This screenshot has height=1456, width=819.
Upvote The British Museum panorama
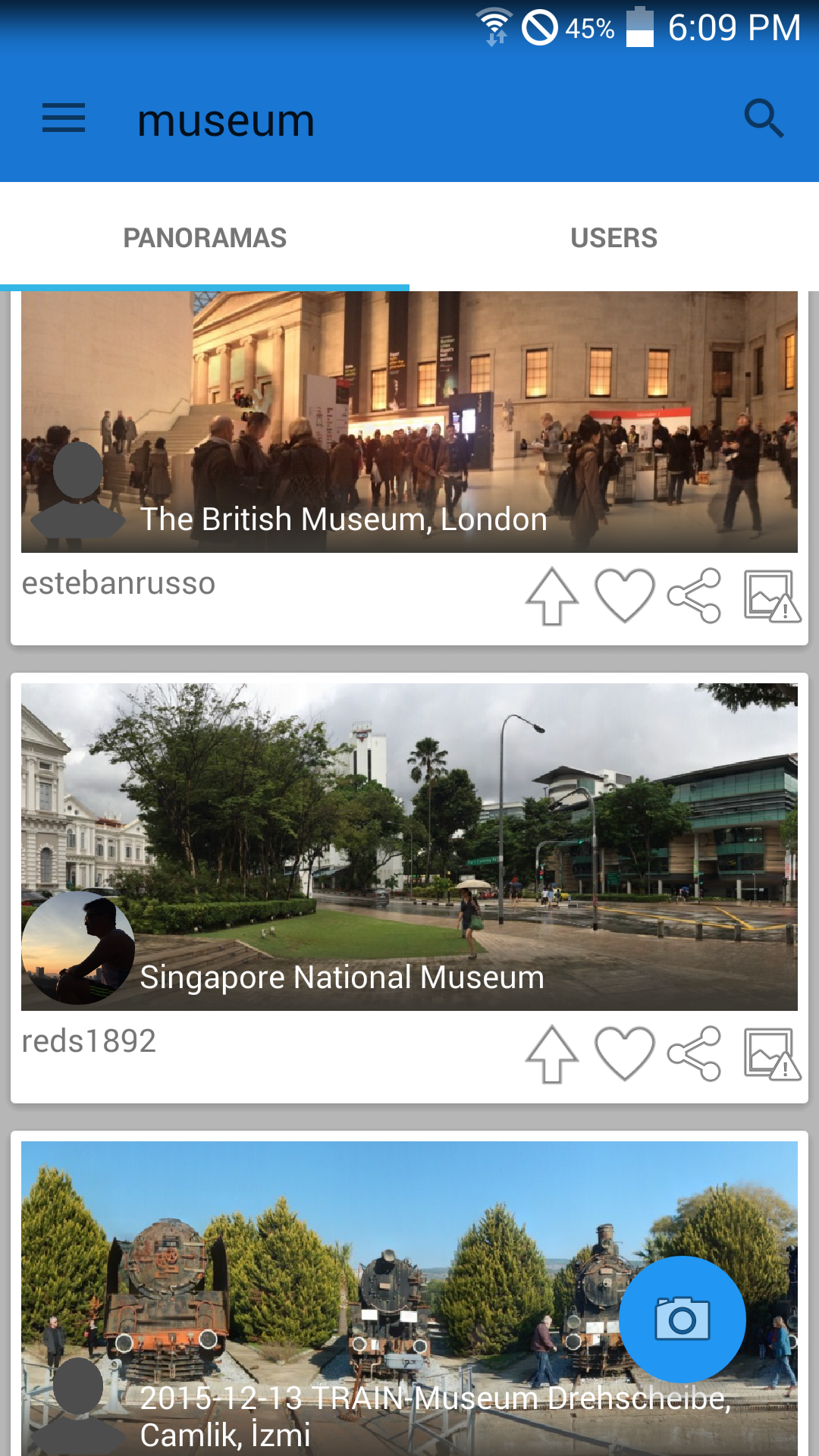tap(552, 597)
